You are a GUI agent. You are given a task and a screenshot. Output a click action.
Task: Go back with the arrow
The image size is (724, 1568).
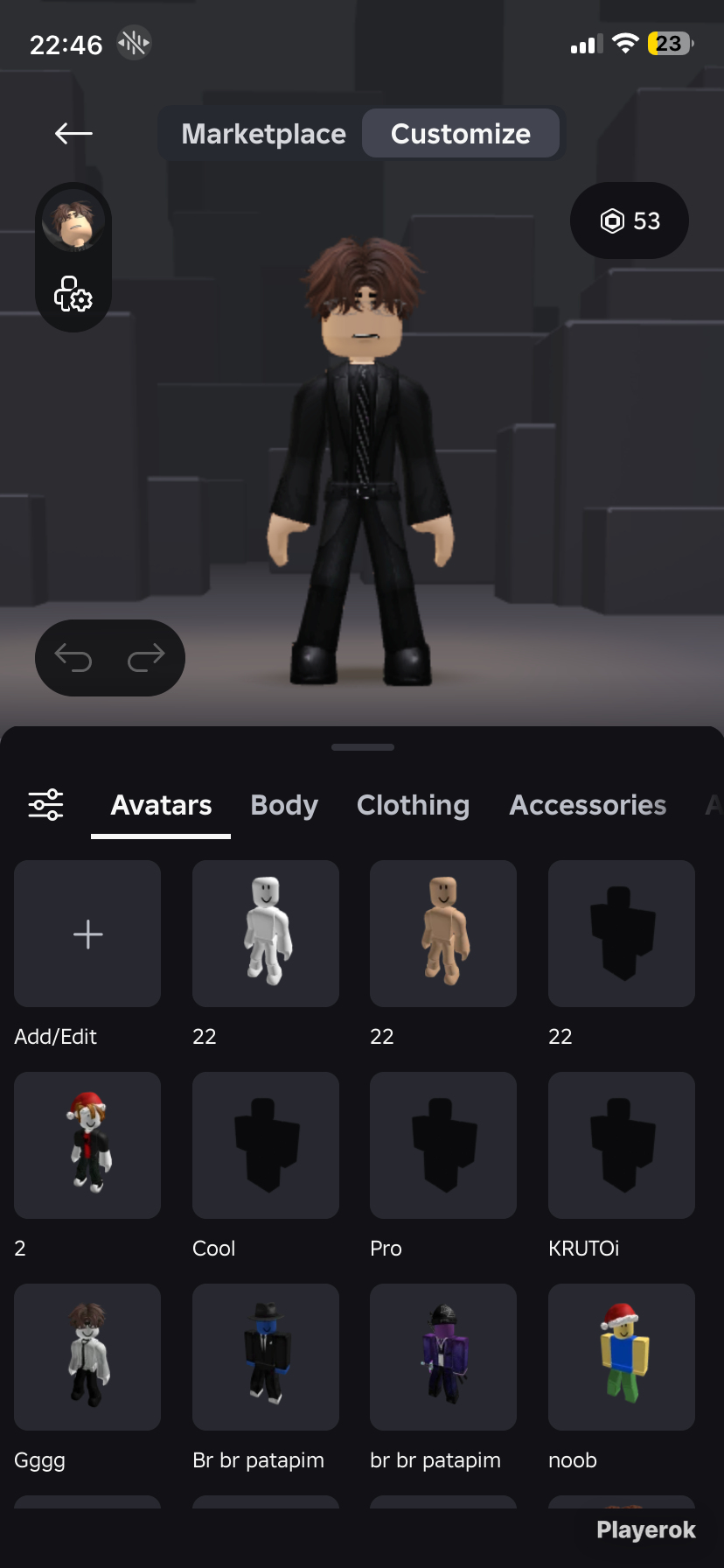click(73, 133)
